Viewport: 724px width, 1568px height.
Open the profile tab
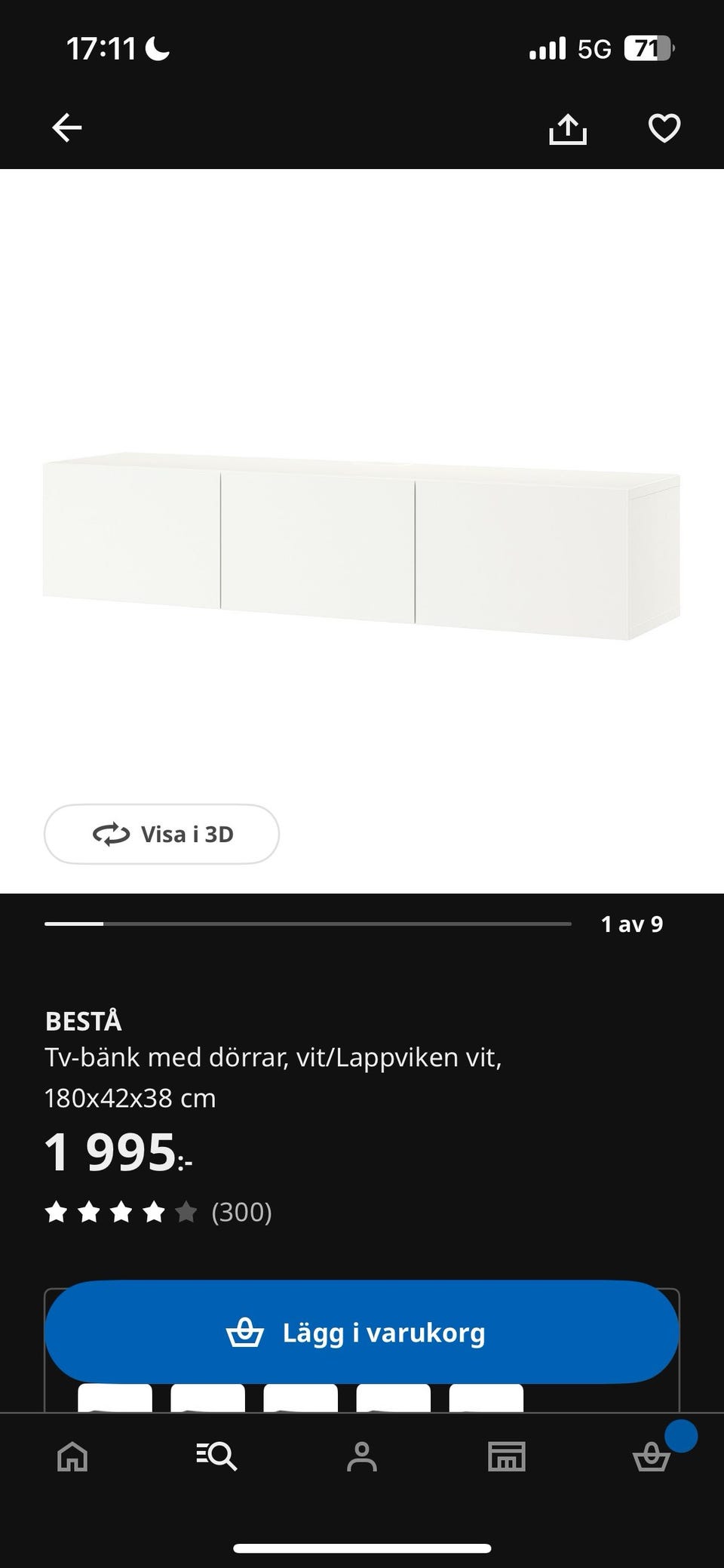[362, 1456]
